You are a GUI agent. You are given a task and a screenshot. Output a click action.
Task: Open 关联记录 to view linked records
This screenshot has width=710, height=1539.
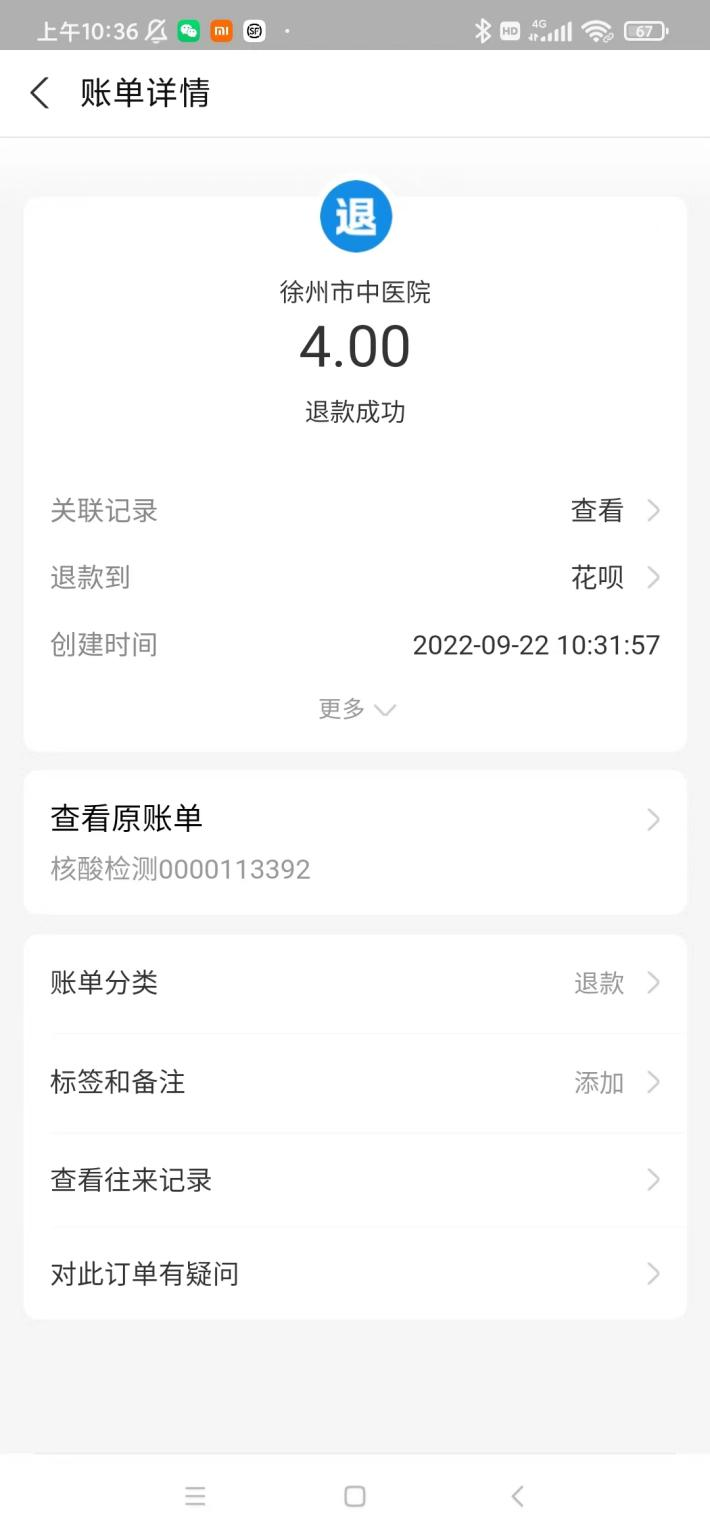[355, 511]
